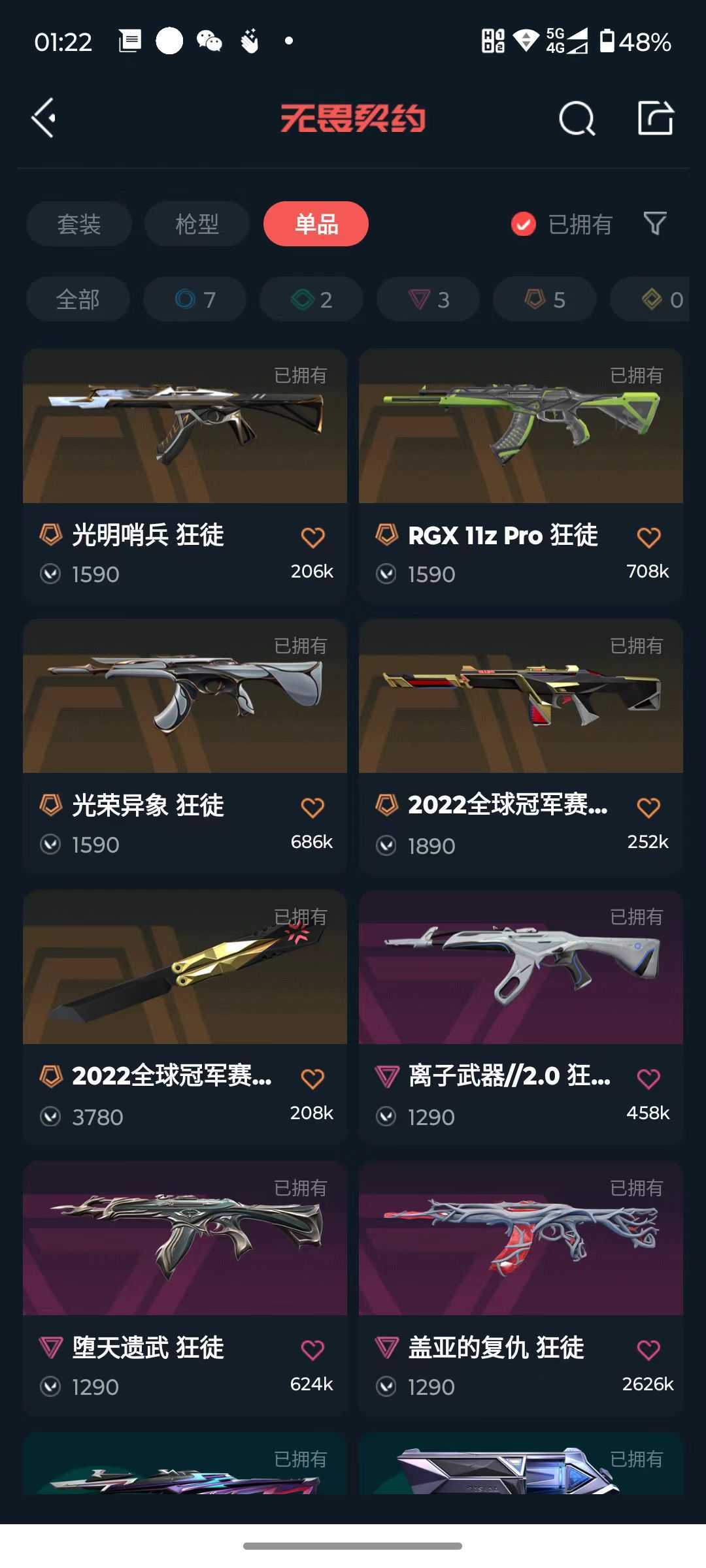The width and height of the screenshot is (706, 1568).
Task: Like the RGX 11z Pro 狂徒 skin
Action: coord(648,537)
